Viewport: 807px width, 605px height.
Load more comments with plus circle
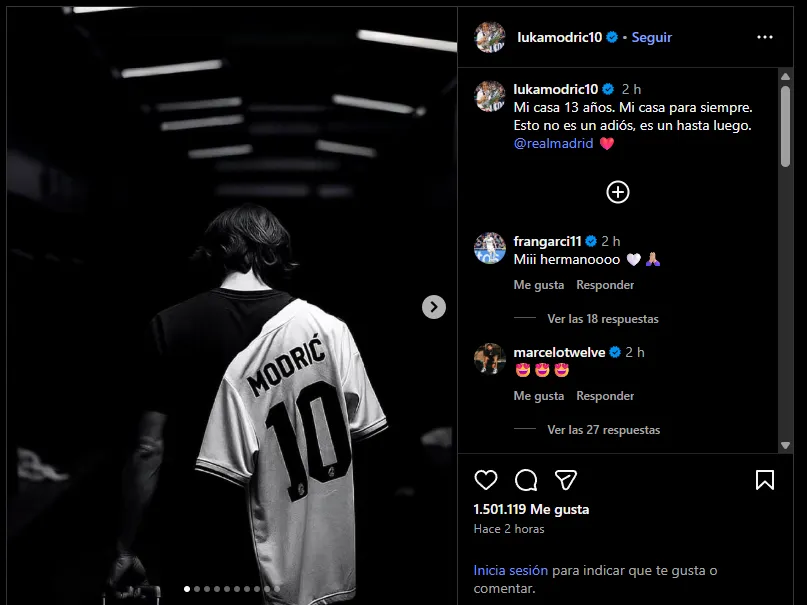pyautogui.click(x=618, y=192)
